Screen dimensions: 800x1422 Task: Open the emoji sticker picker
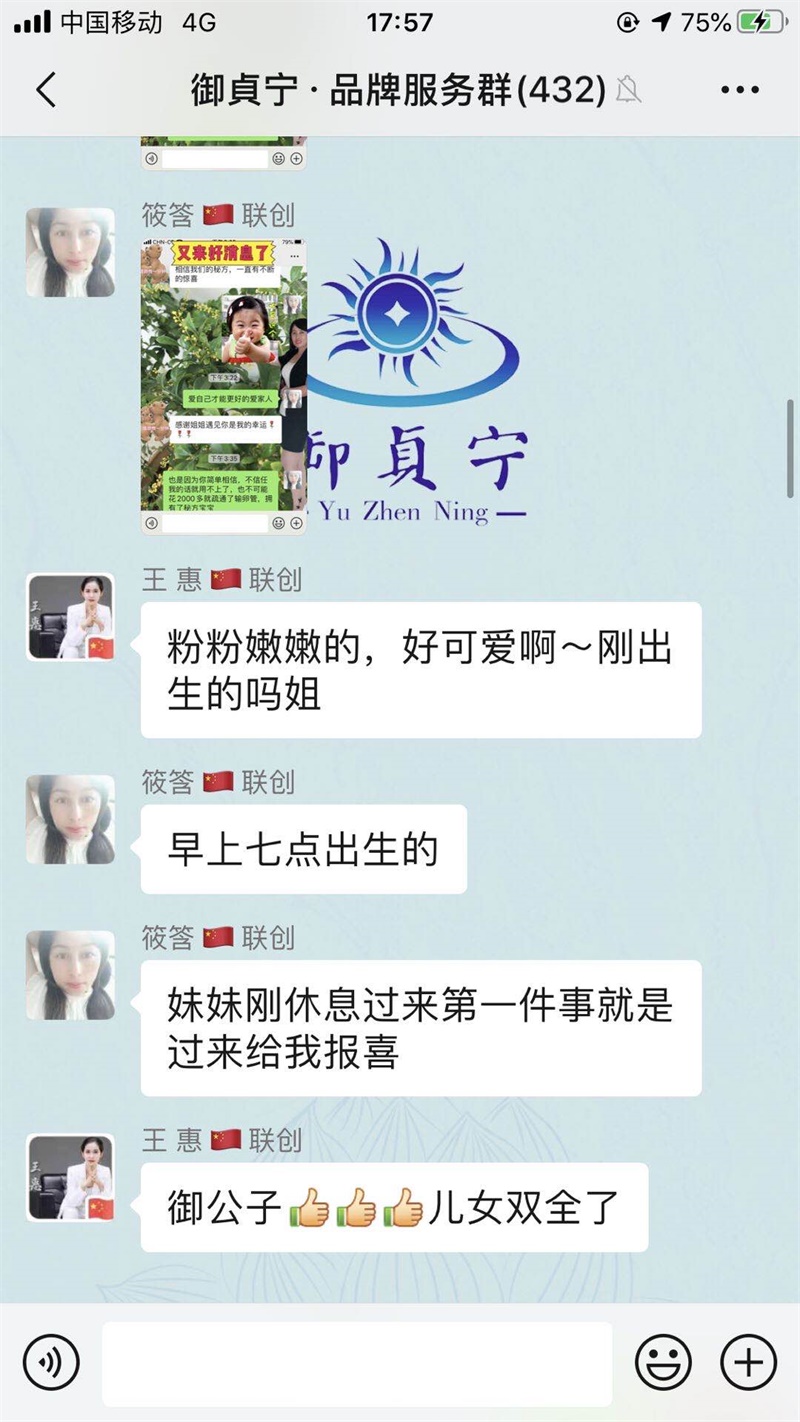[663, 1362]
